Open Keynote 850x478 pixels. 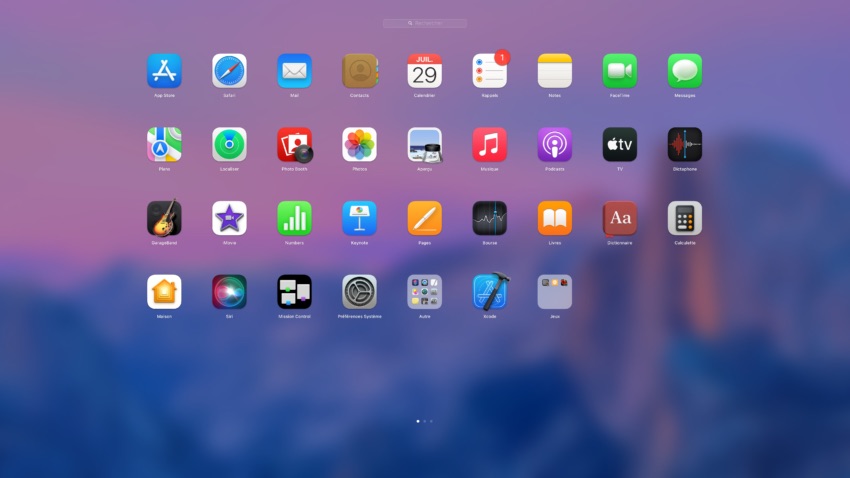click(x=359, y=218)
